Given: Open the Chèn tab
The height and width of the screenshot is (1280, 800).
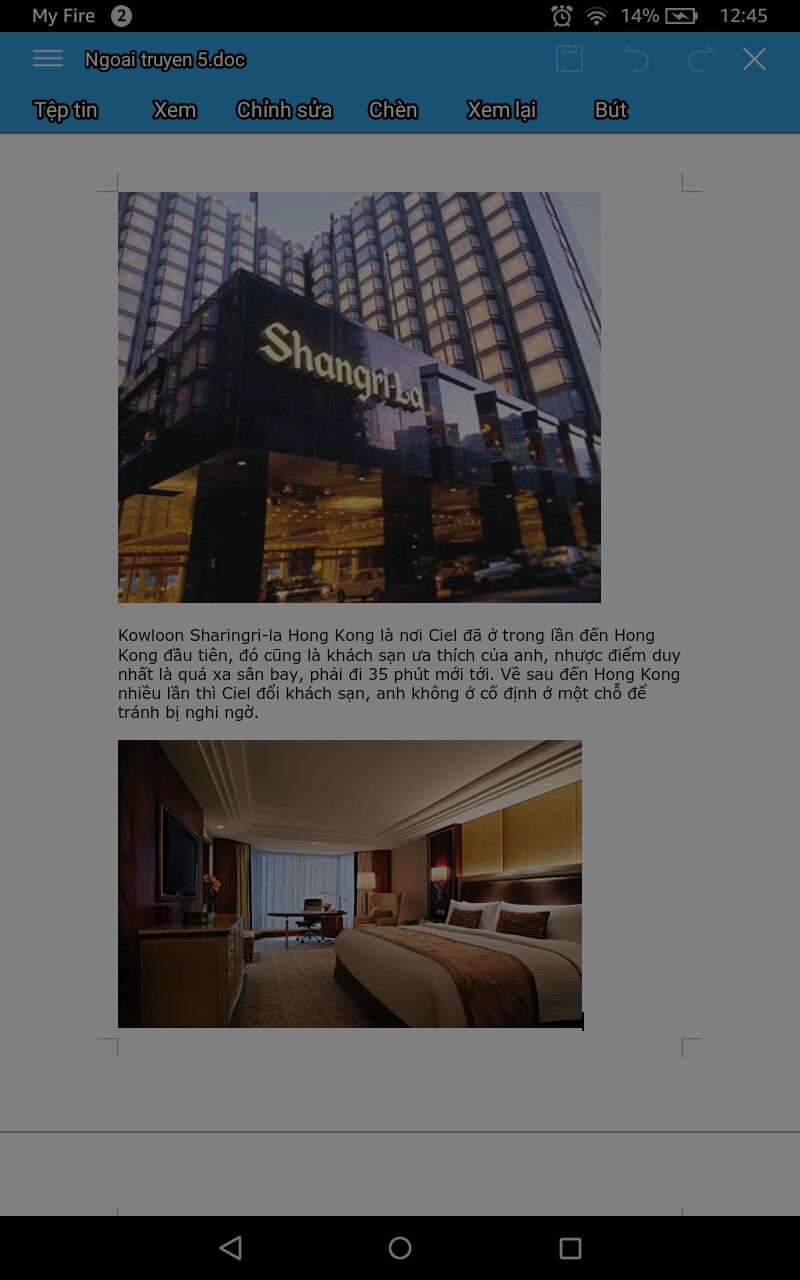Looking at the screenshot, I should (x=393, y=110).
